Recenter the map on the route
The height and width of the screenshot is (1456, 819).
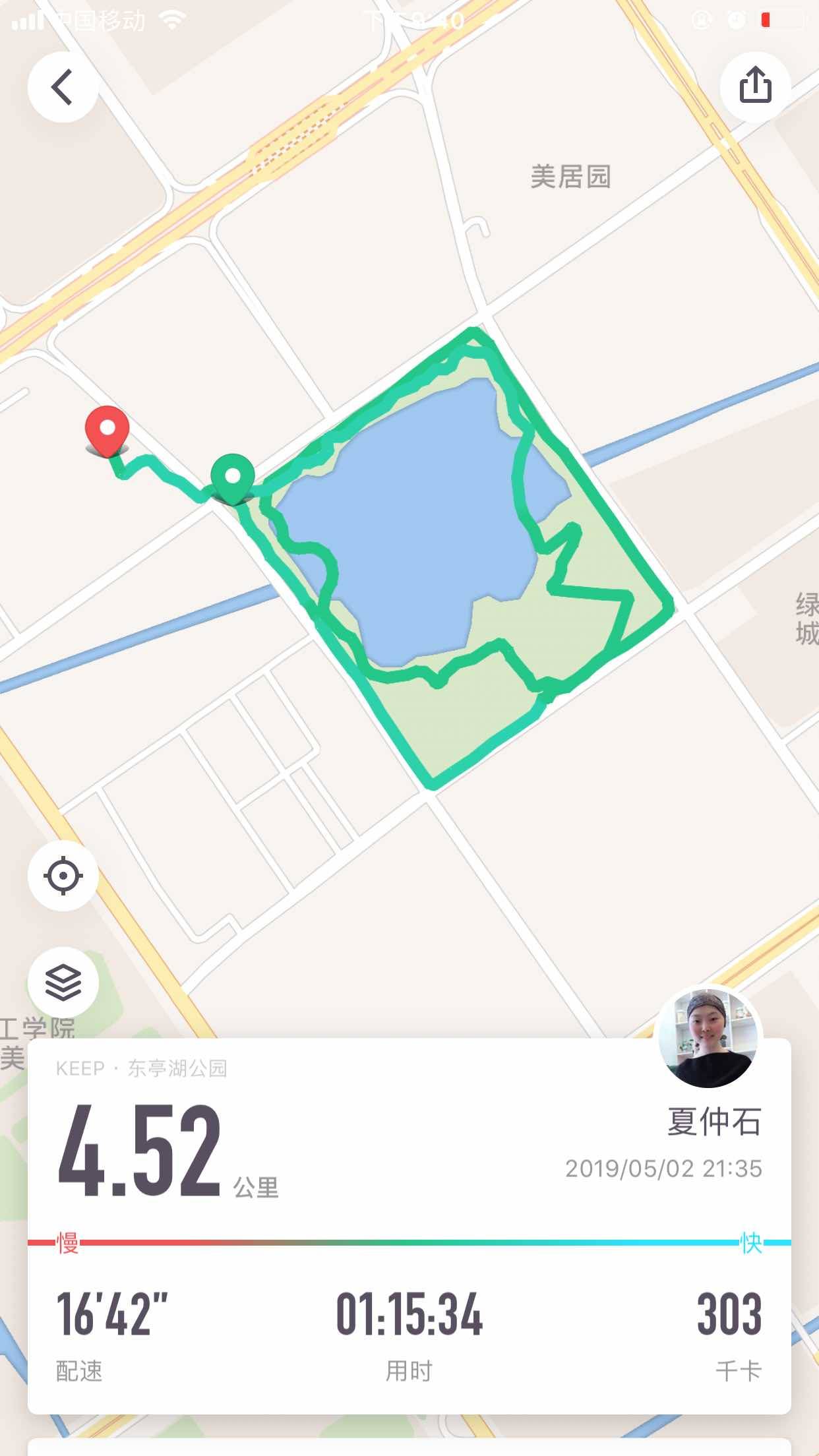tap(63, 876)
